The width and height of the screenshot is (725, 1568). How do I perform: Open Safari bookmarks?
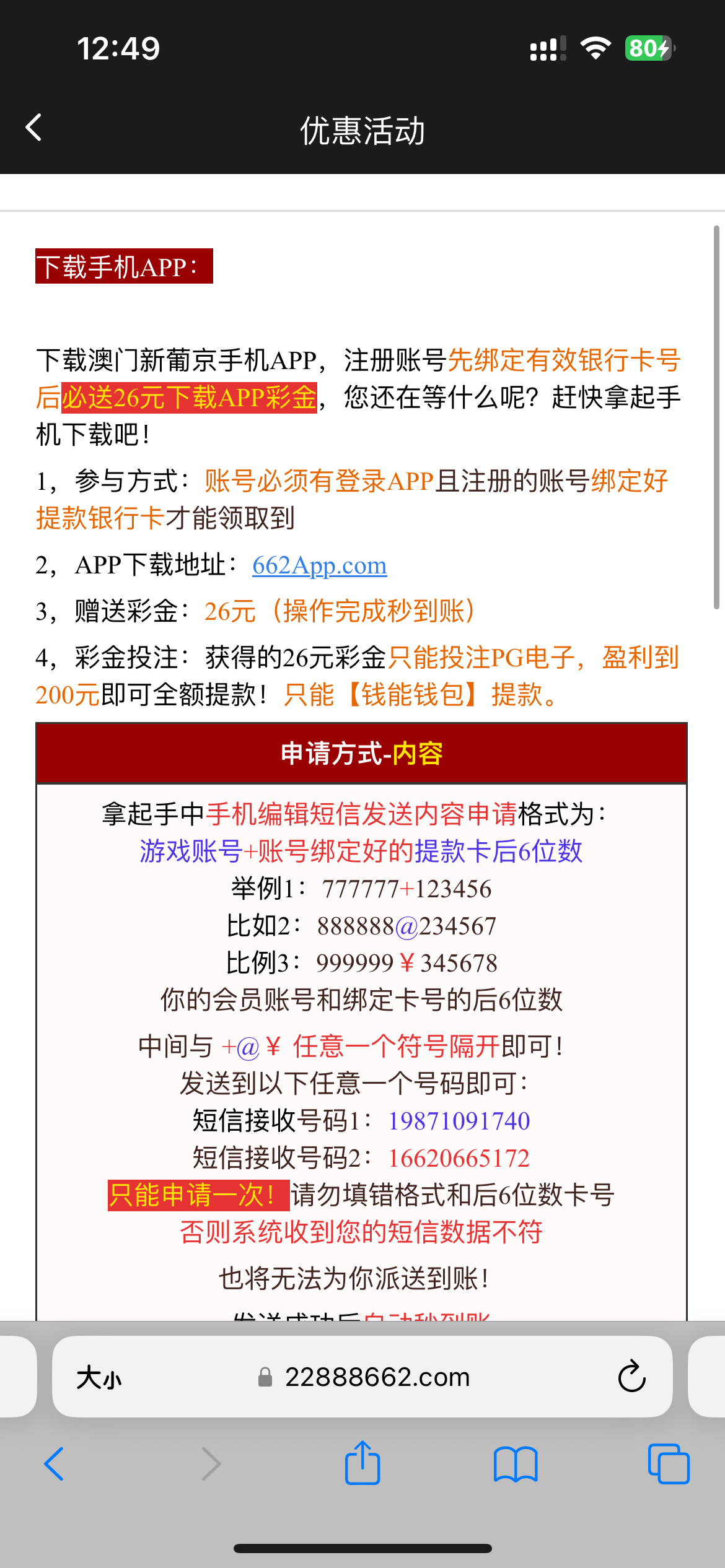516,1464
